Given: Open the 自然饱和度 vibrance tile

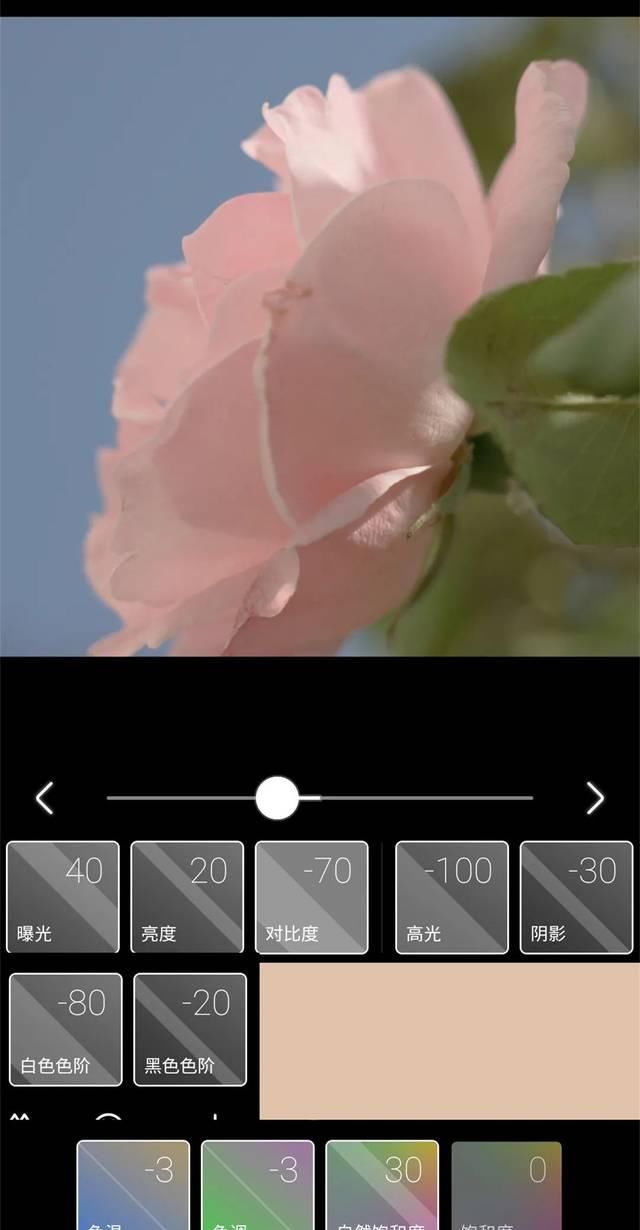Looking at the screenshot, I should coord(382,1186).
